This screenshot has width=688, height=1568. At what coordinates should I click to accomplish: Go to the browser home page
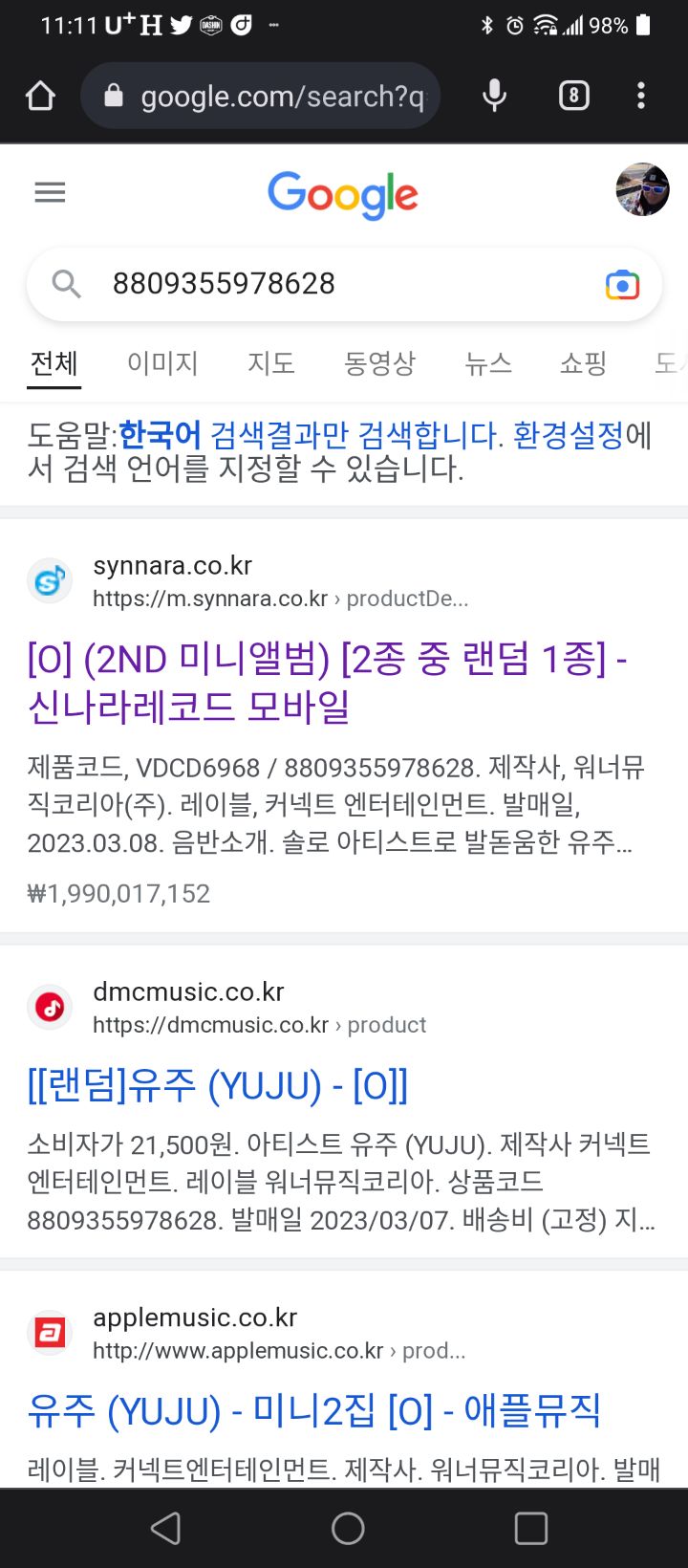[x=40, y=96]
